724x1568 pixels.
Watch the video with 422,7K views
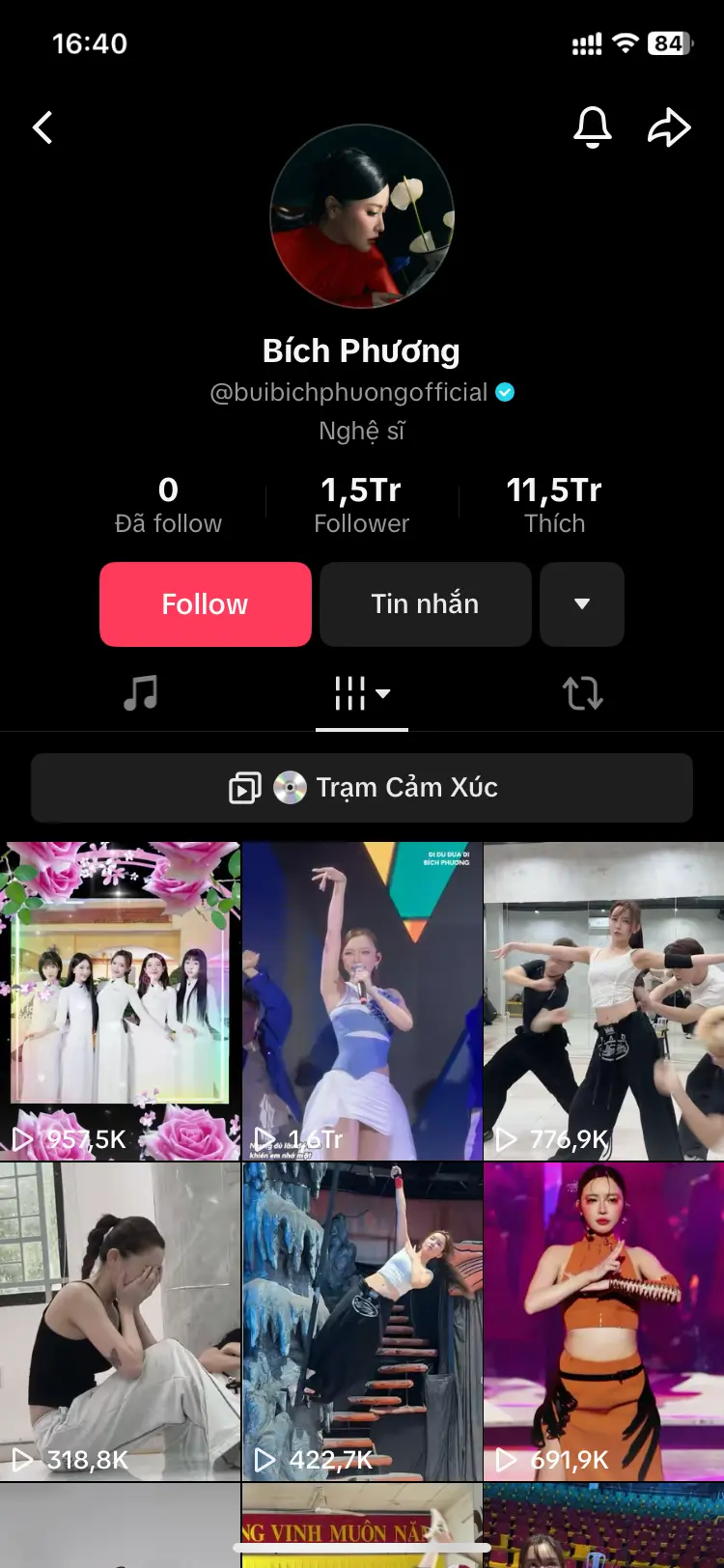pyautogui.click(x=362, y=1322)
